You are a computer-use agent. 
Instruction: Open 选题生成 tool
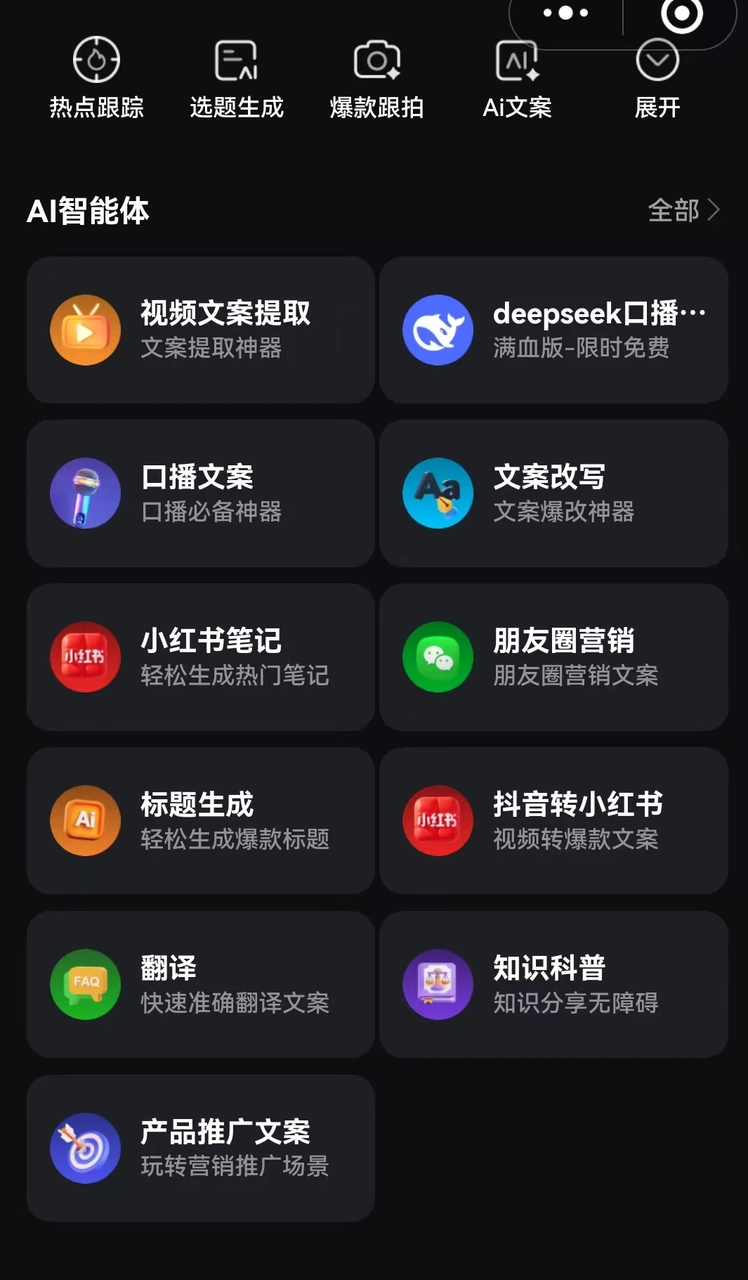(x=237, y=77)
